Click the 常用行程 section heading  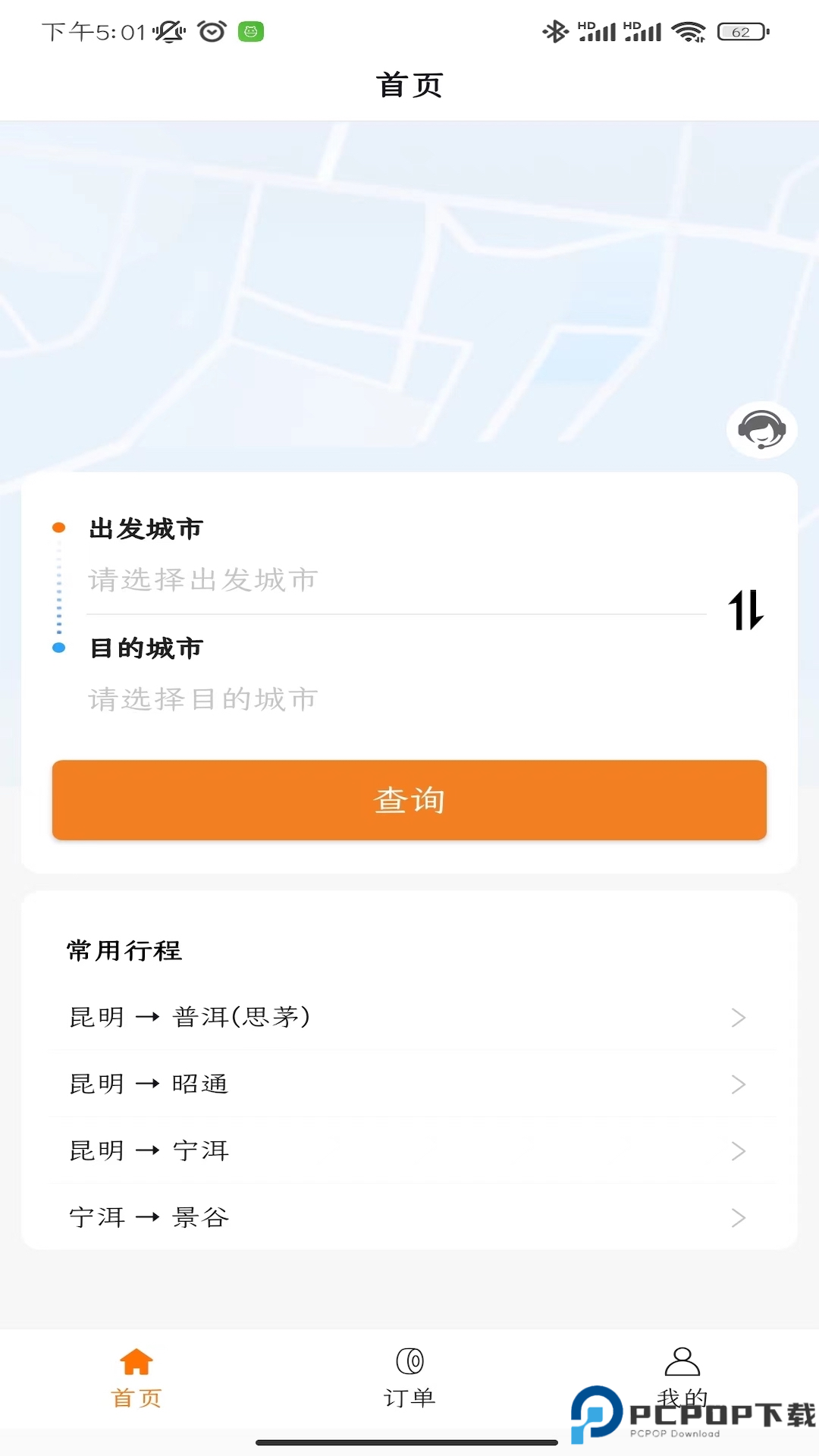pos(123,950)
